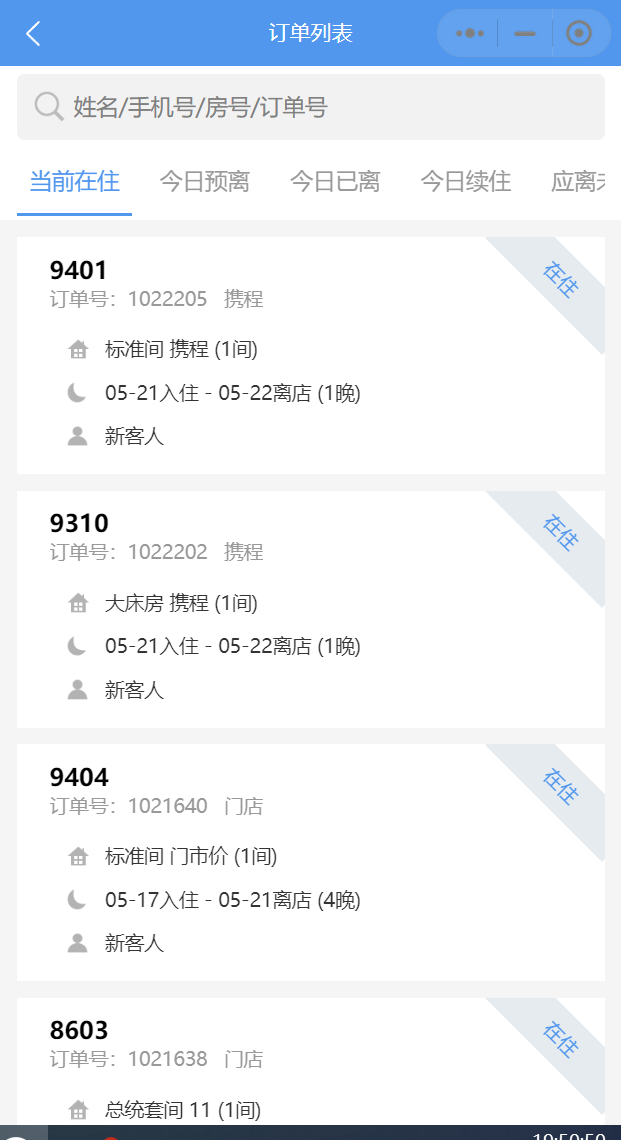This screenshot has height=1140, width=621.
Task: Go back from the order list
Action: 33,33
